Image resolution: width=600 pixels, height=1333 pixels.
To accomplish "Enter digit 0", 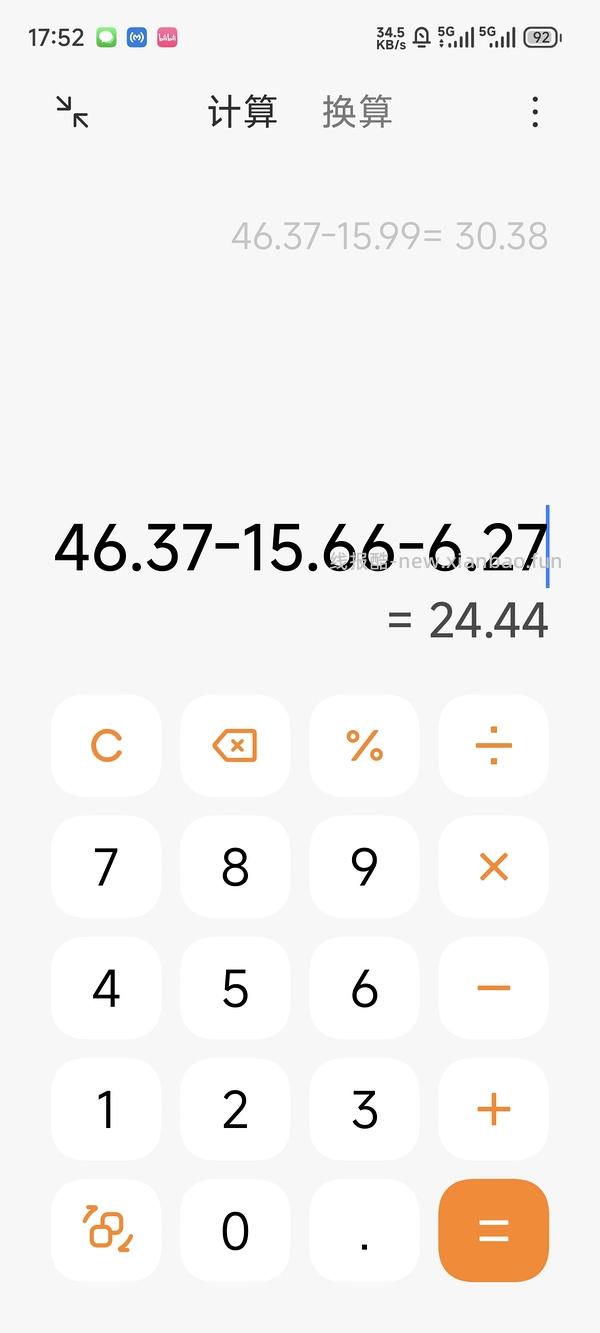I will click(x=235, y=1231).
